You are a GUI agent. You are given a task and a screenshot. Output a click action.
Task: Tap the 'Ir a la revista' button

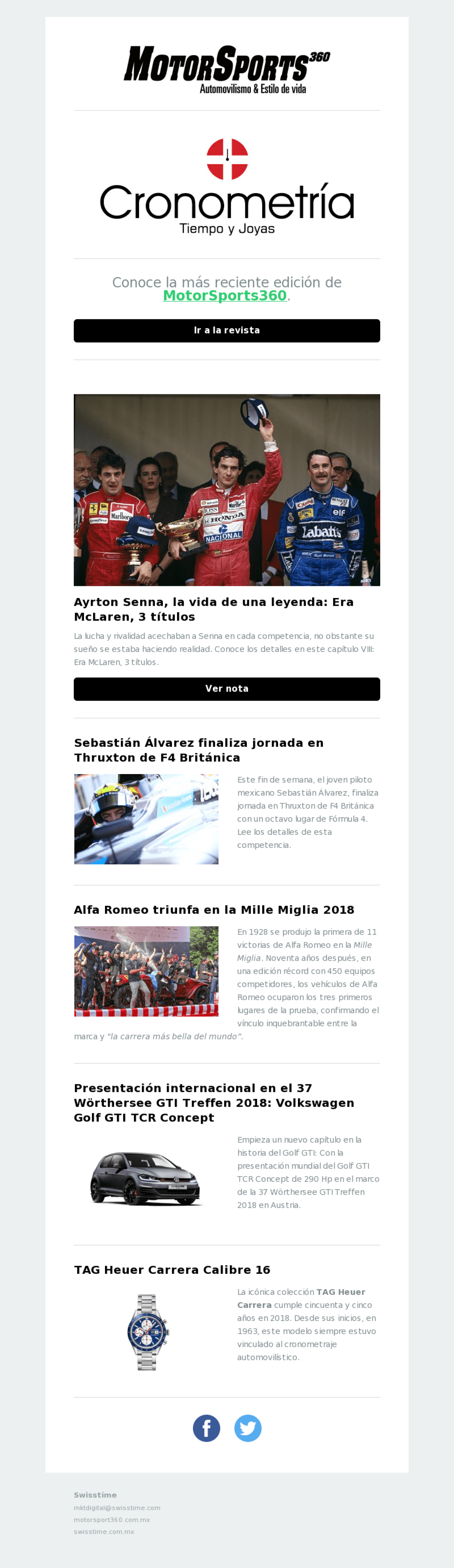[x=226, y=330]
